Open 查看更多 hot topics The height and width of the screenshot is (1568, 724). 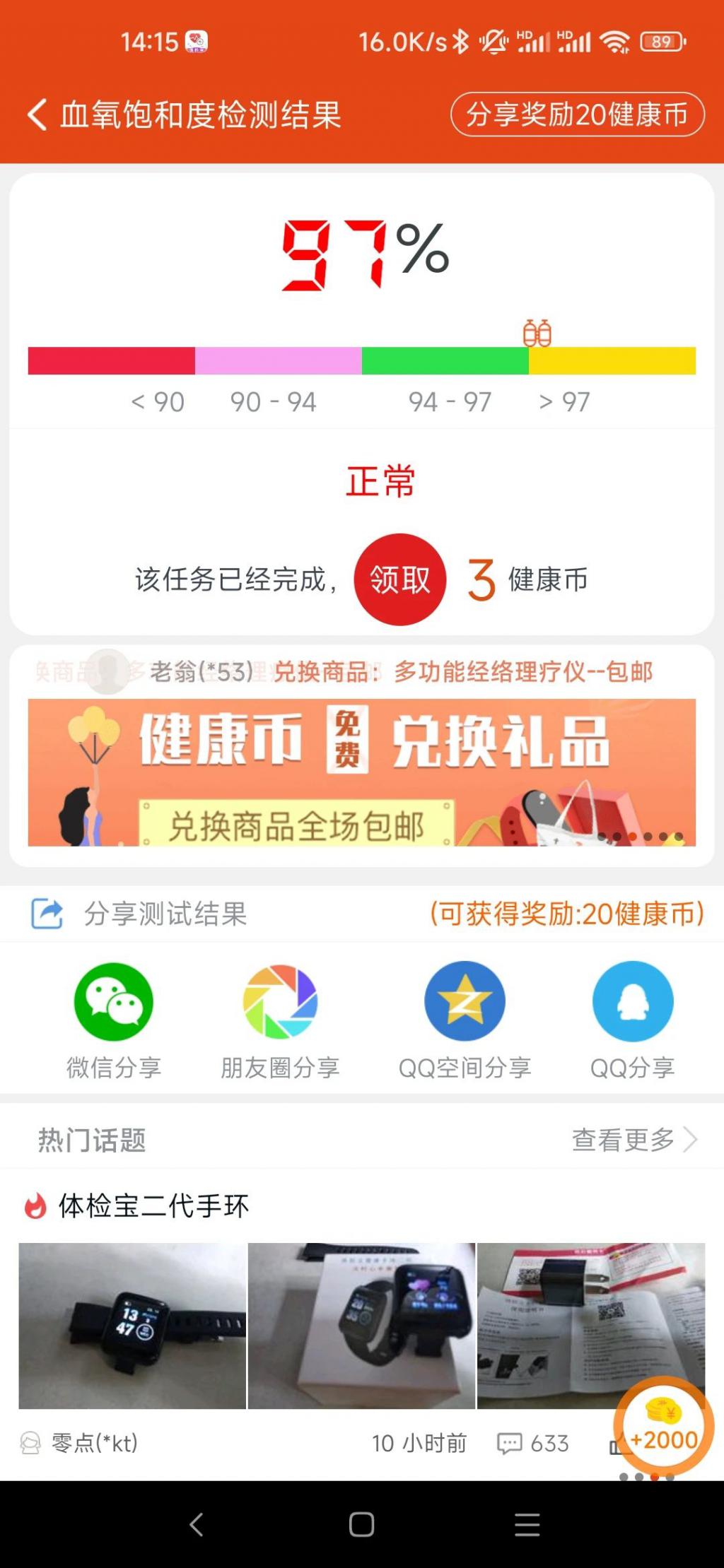pyautogui.click(x=633, y=1139)
